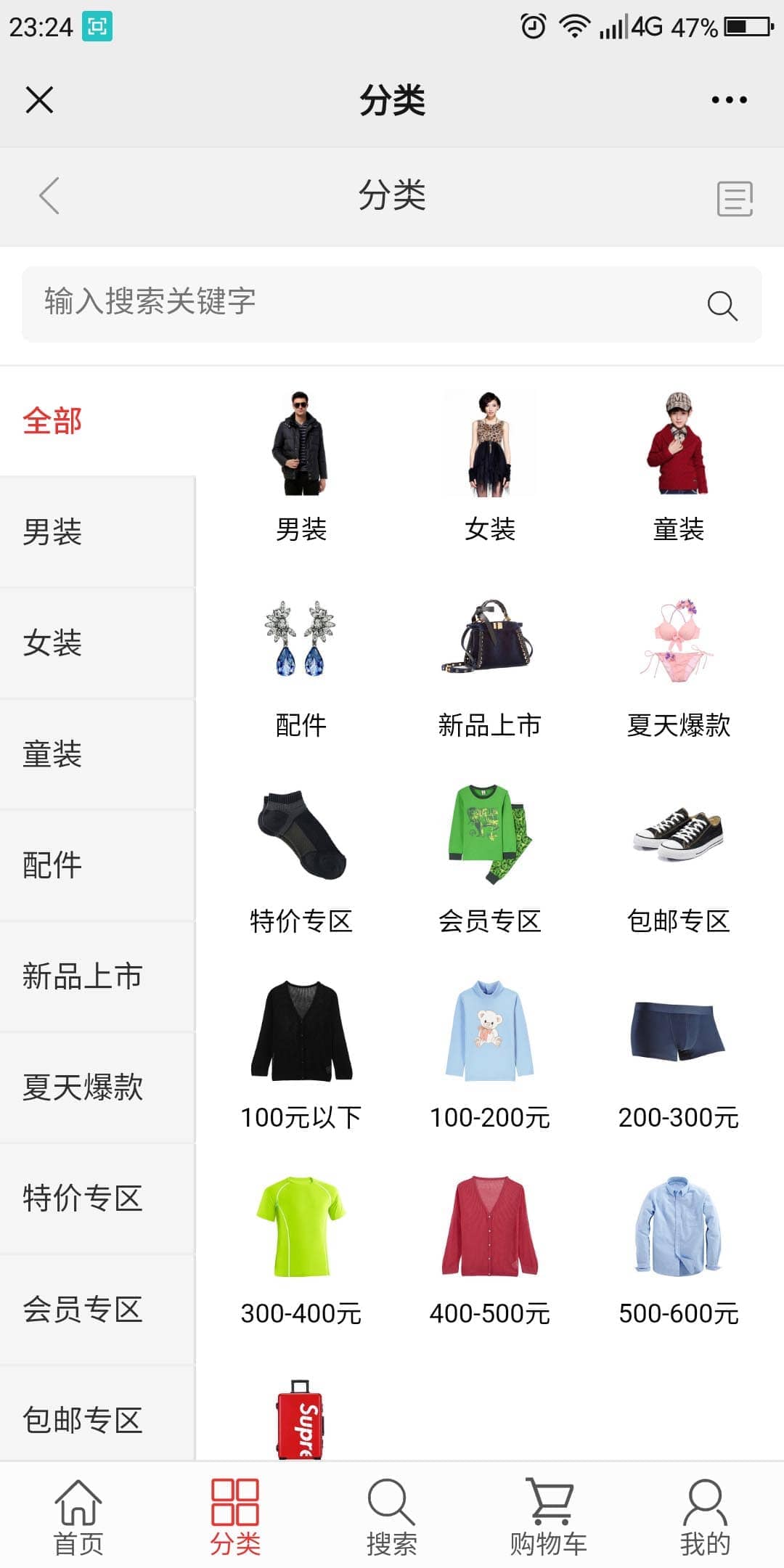The height and width of the screenshot is (1568, 784).
Task: Open the 包邮专区 sneakers tile
Action: (678, 860)
